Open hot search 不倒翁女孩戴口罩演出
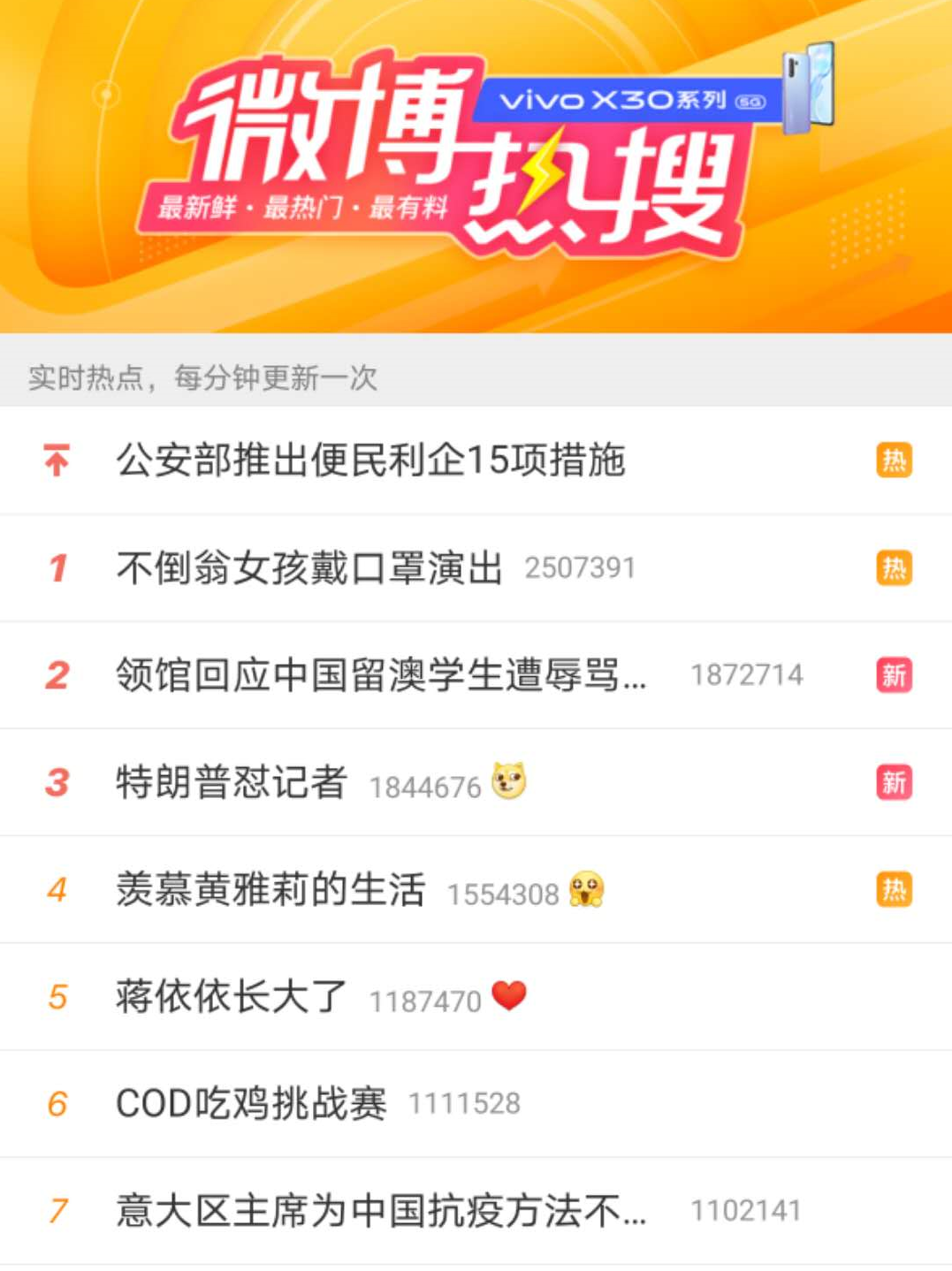 [x=309, y=568]
